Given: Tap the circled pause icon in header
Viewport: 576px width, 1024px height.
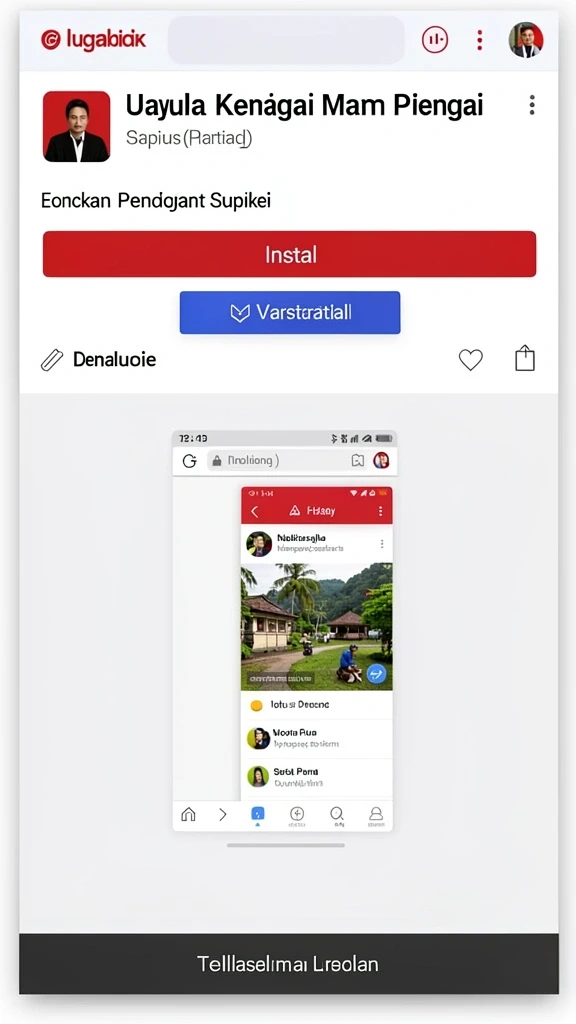Looking at the screenshot, I should (x=435, y=40).
